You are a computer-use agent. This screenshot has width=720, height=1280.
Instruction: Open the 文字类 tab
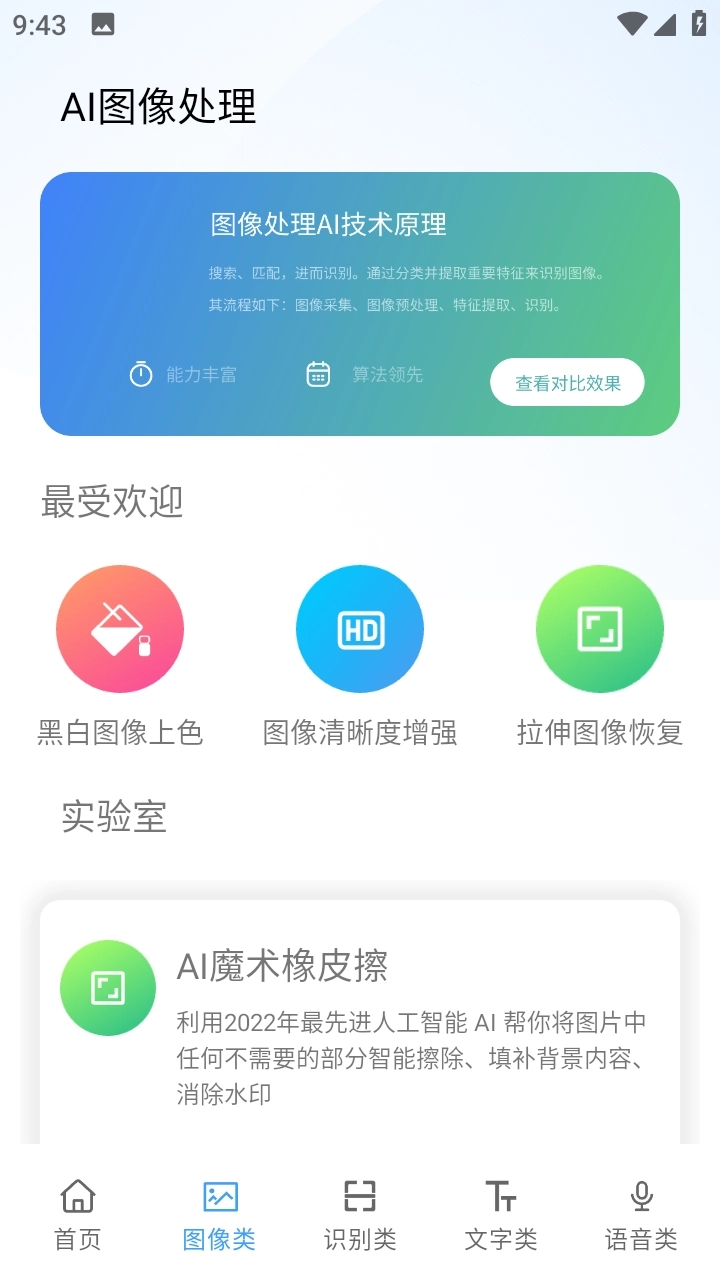tap(500, 1213)
